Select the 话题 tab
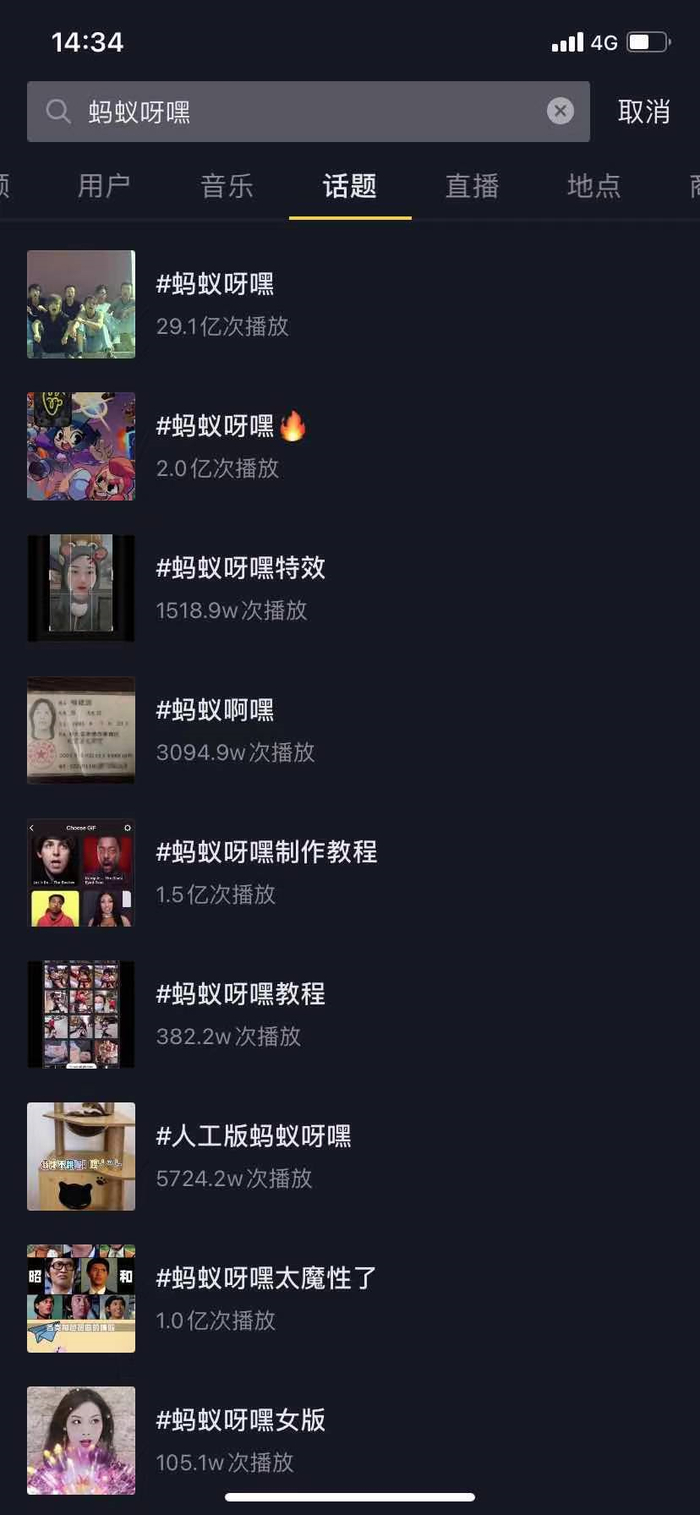 point(350,186)
